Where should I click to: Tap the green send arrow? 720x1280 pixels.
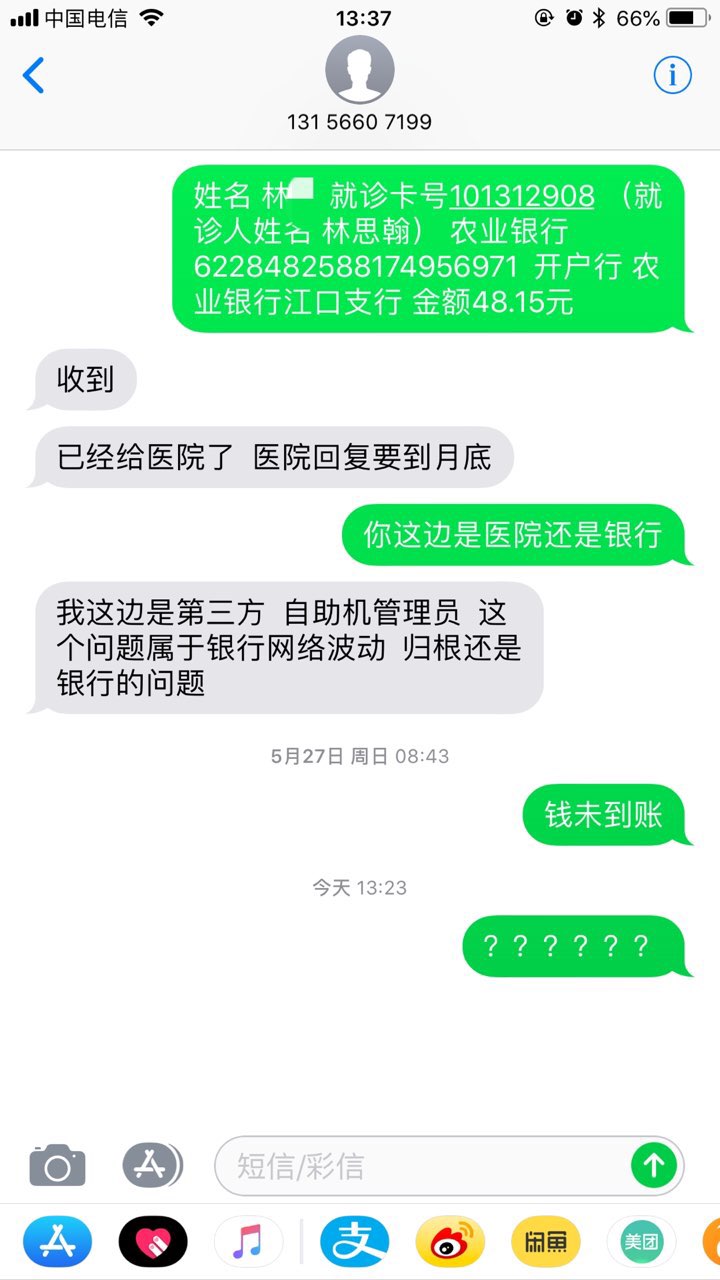click(653, 1165)
